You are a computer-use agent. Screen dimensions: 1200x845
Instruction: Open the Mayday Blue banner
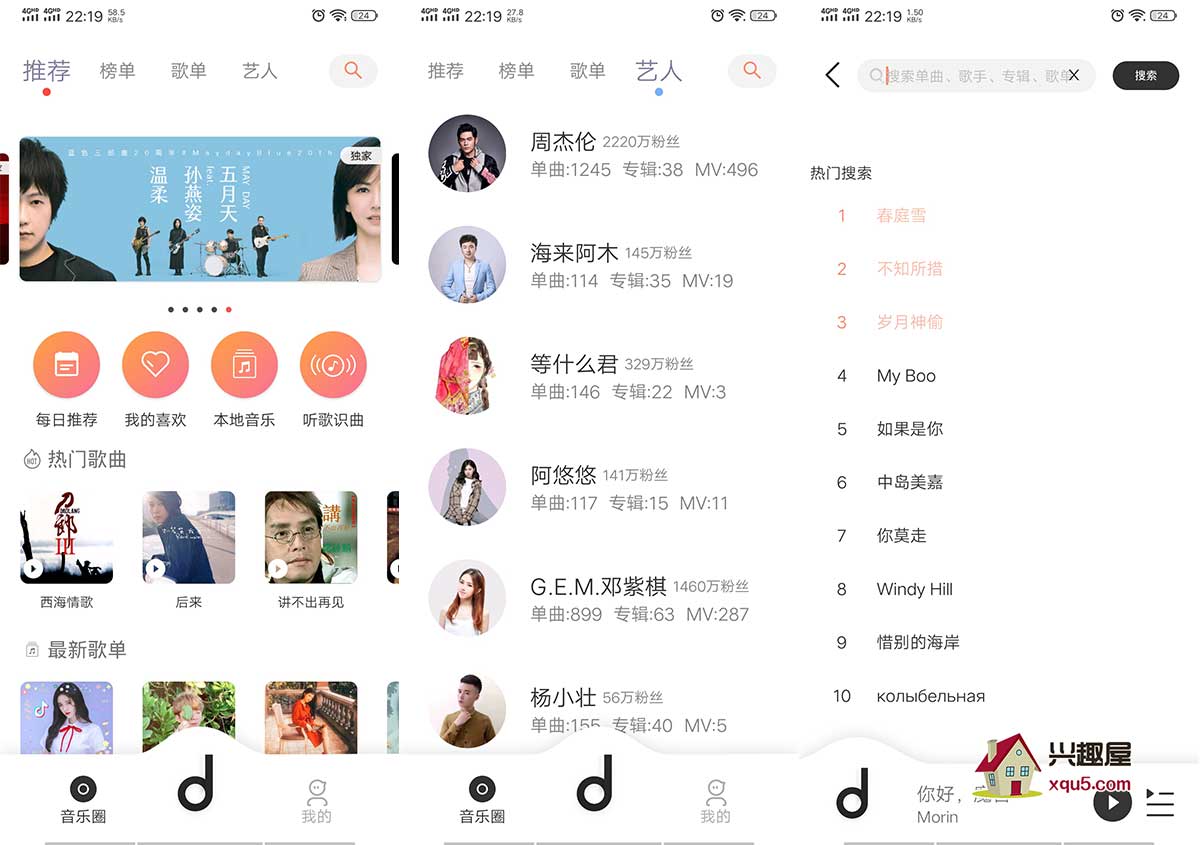click(200, 208)
